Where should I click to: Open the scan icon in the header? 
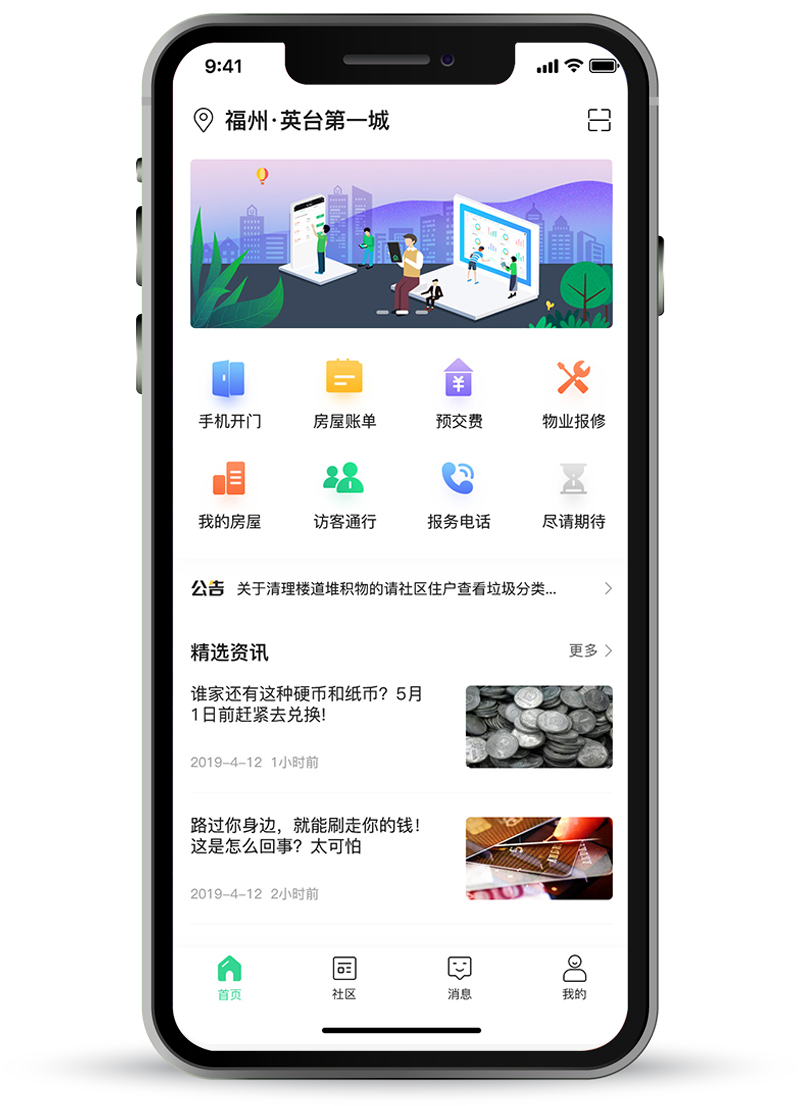click(598, 121)
